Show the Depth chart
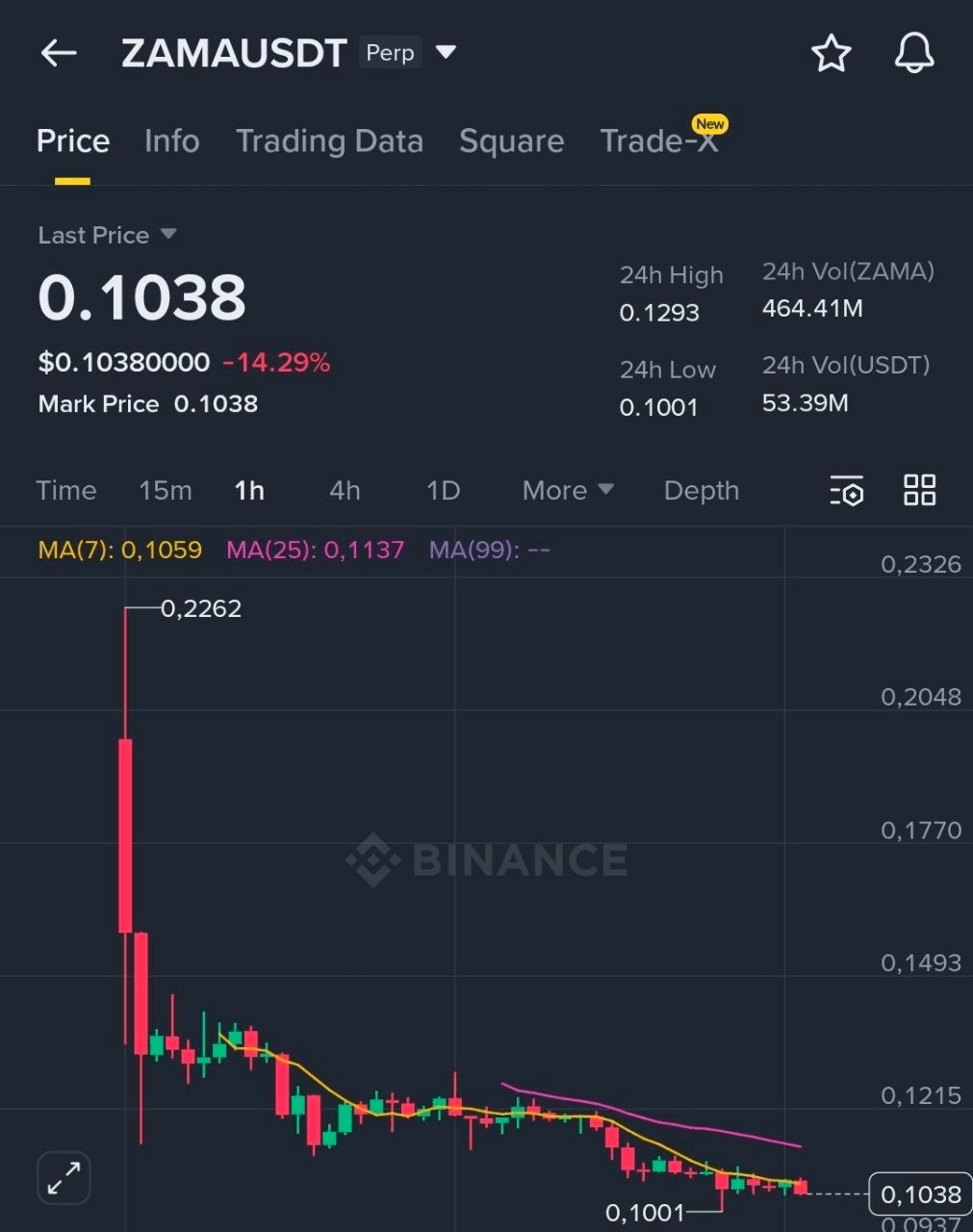The image size is (973, 1232). tap(702, 491)
